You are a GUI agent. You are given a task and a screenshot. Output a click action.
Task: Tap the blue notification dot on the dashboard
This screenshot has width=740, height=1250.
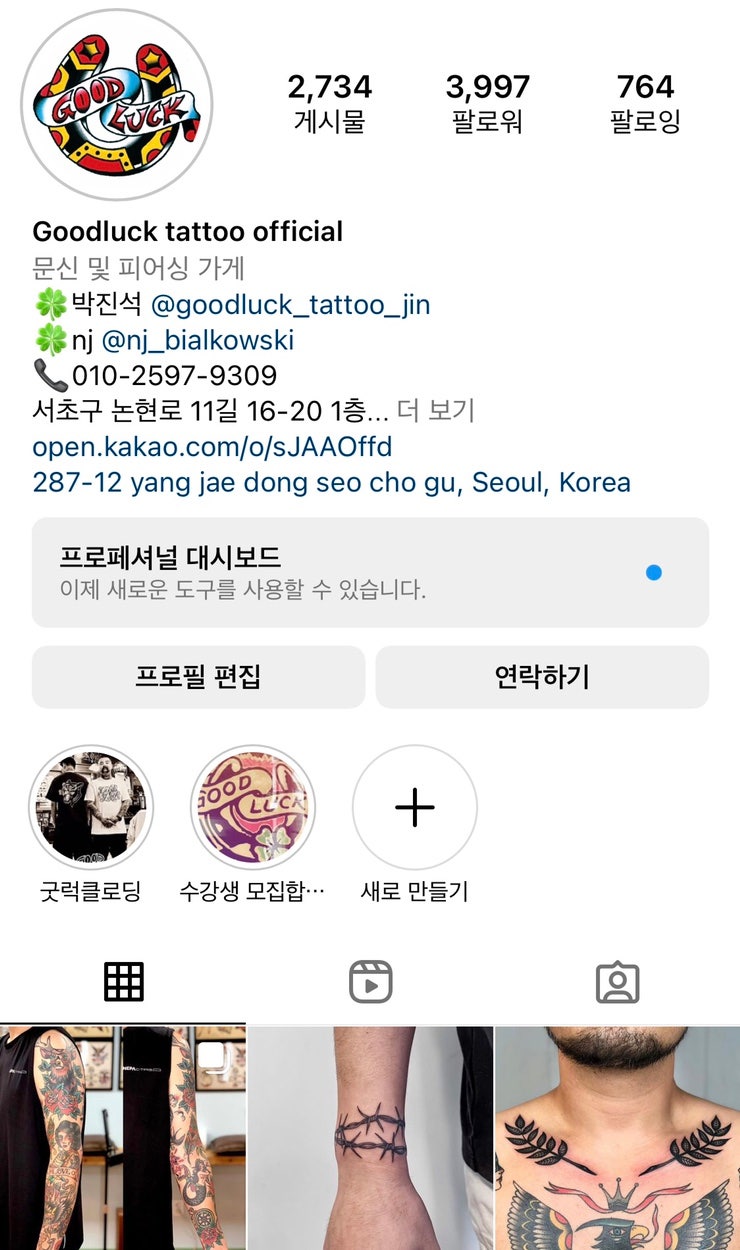pyautogui.click(x=654, y=572)
